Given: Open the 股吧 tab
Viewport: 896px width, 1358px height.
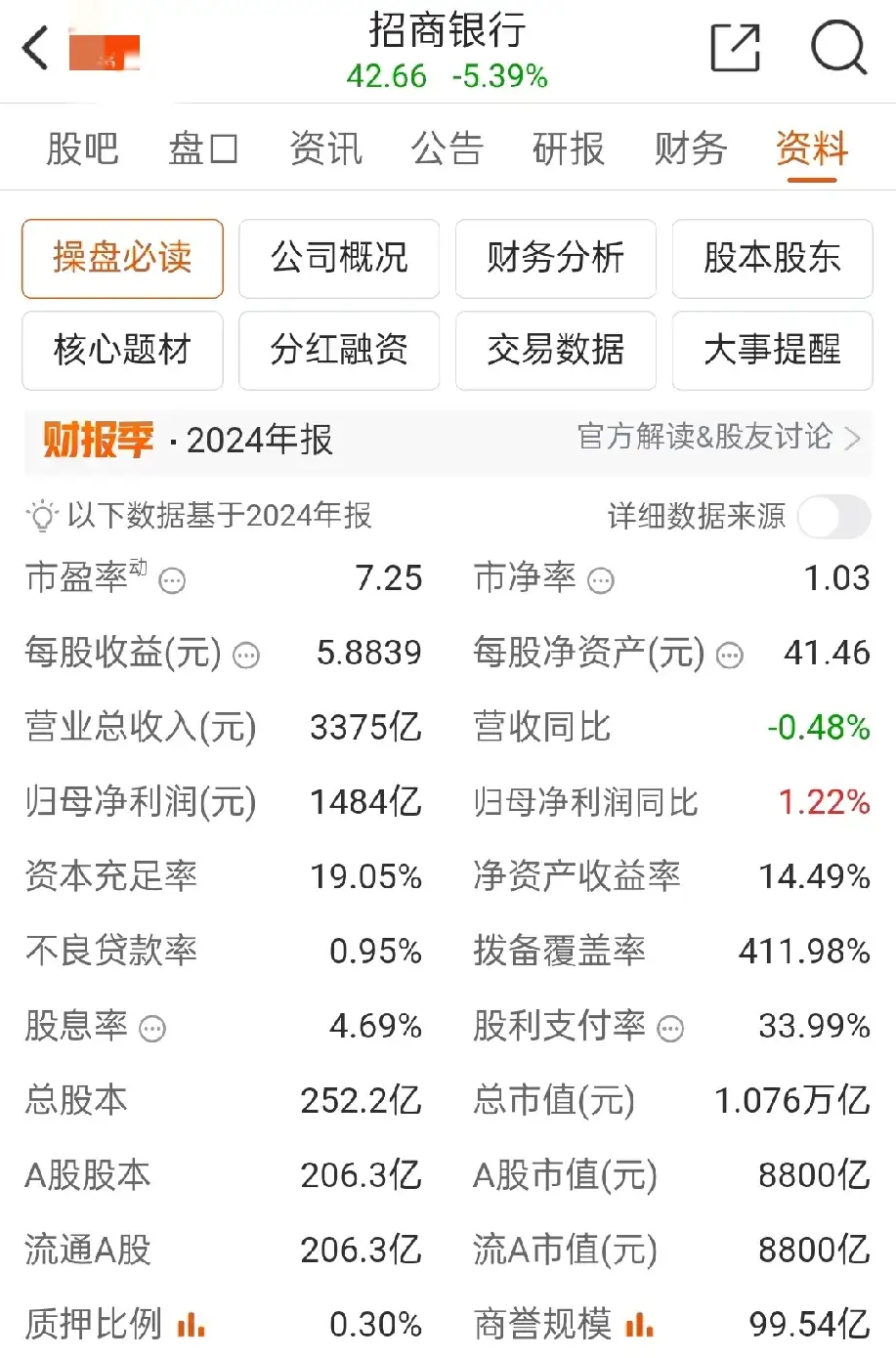Looking at the screenshot, I should 82,149.
